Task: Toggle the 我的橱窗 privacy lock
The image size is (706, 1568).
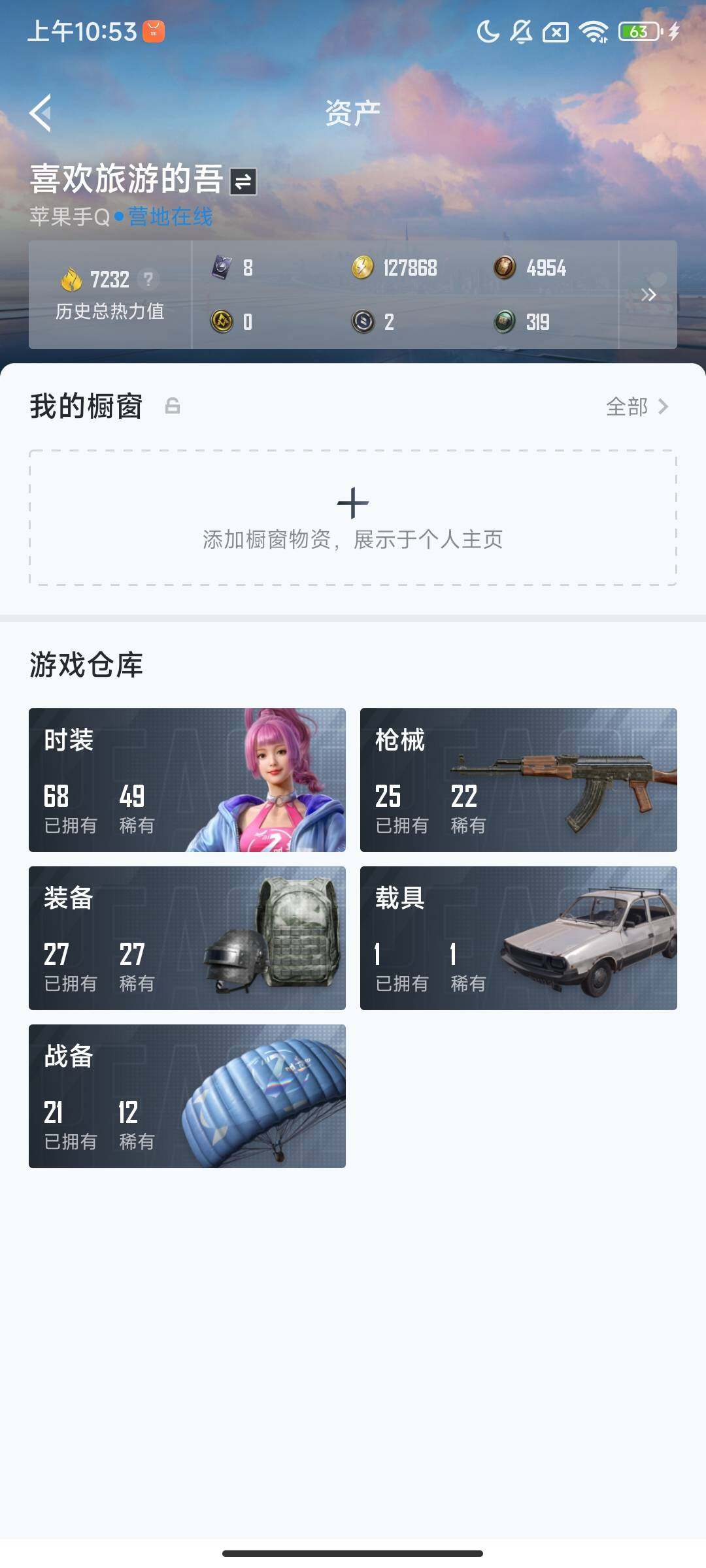Action: tap(173, 406)
